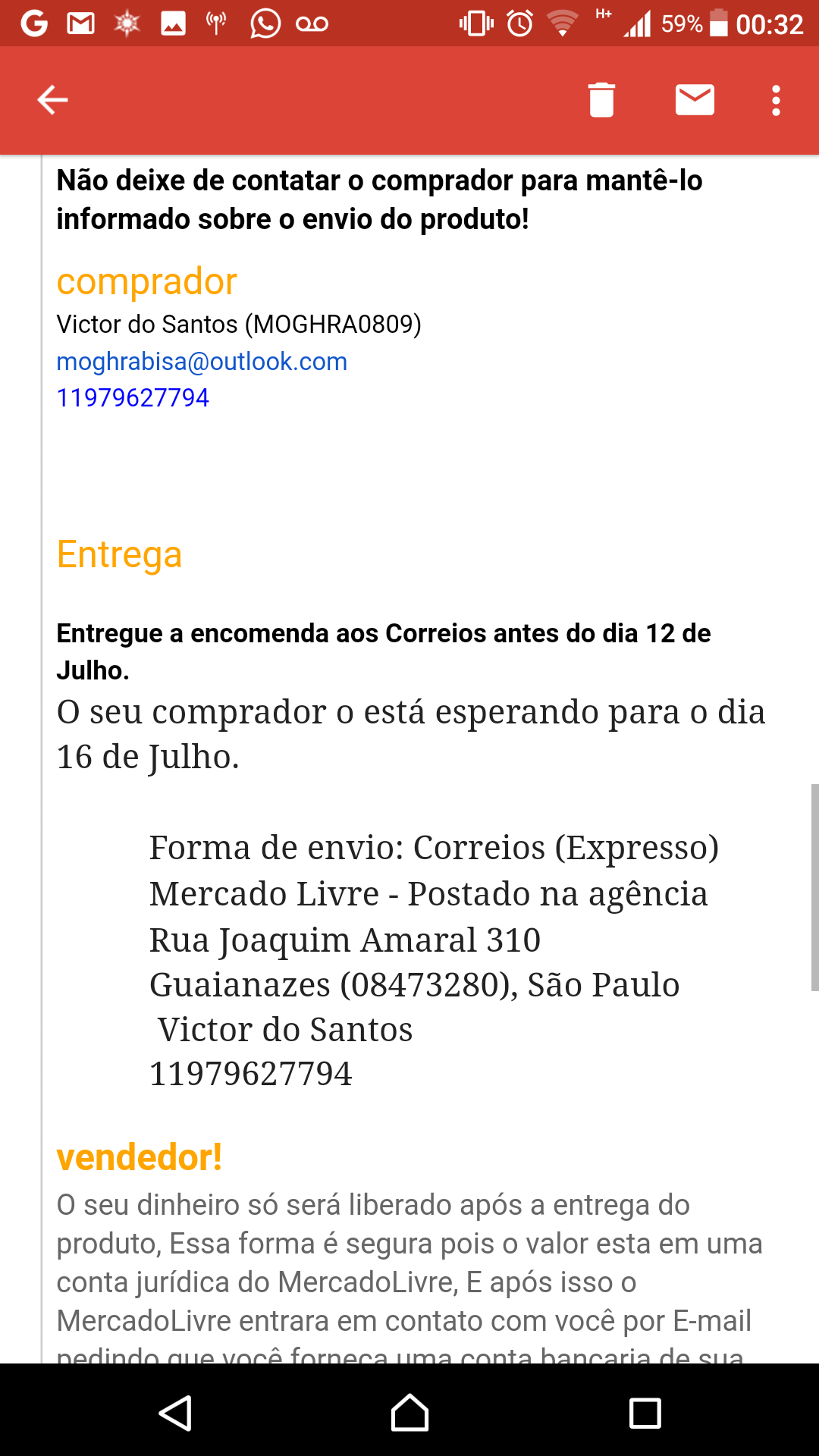Open the recent apps view
Screen dimensions: 819x1456
pyautogui.click(x=645, y=1413)
